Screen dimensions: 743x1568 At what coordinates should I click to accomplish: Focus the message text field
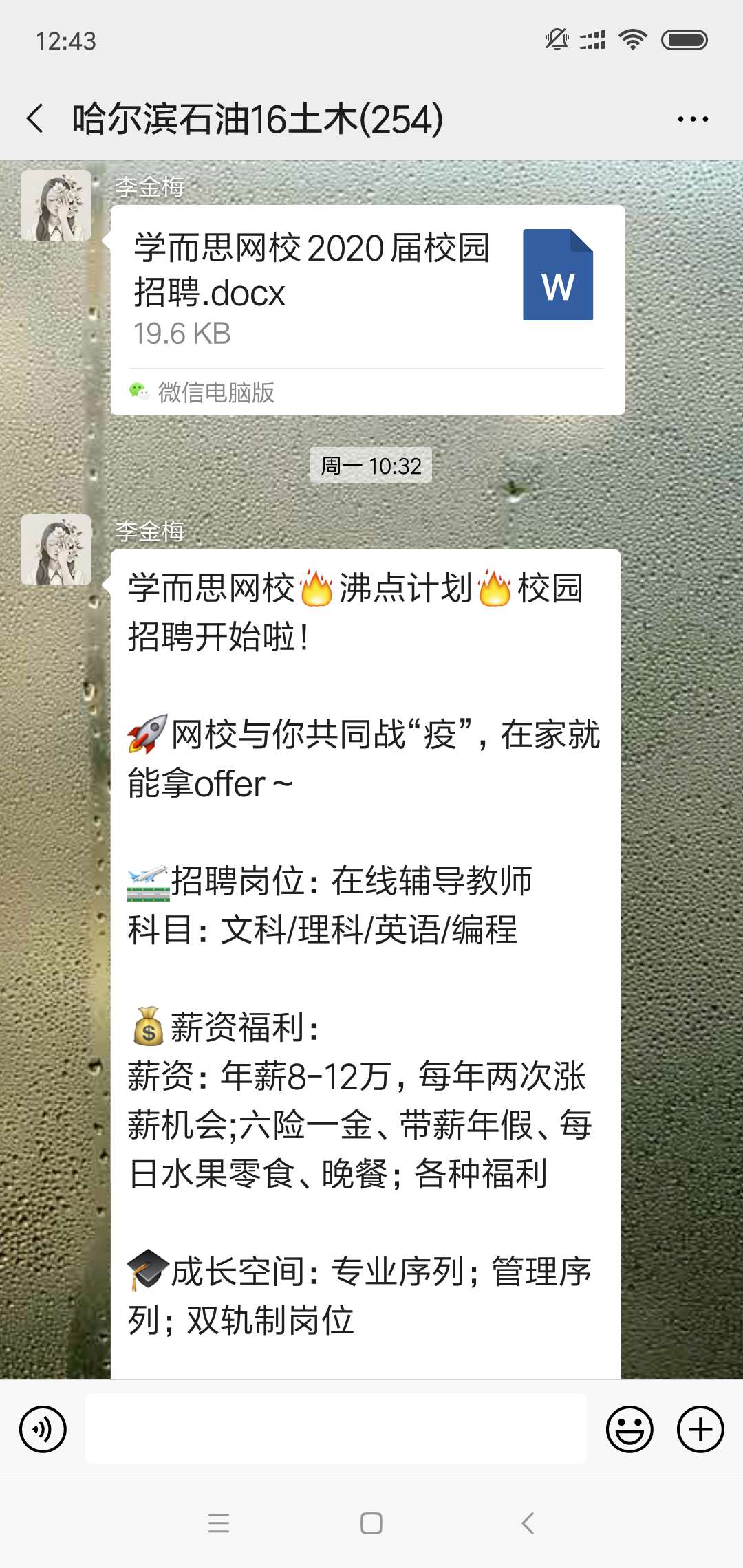click(x=336, y=1430)
